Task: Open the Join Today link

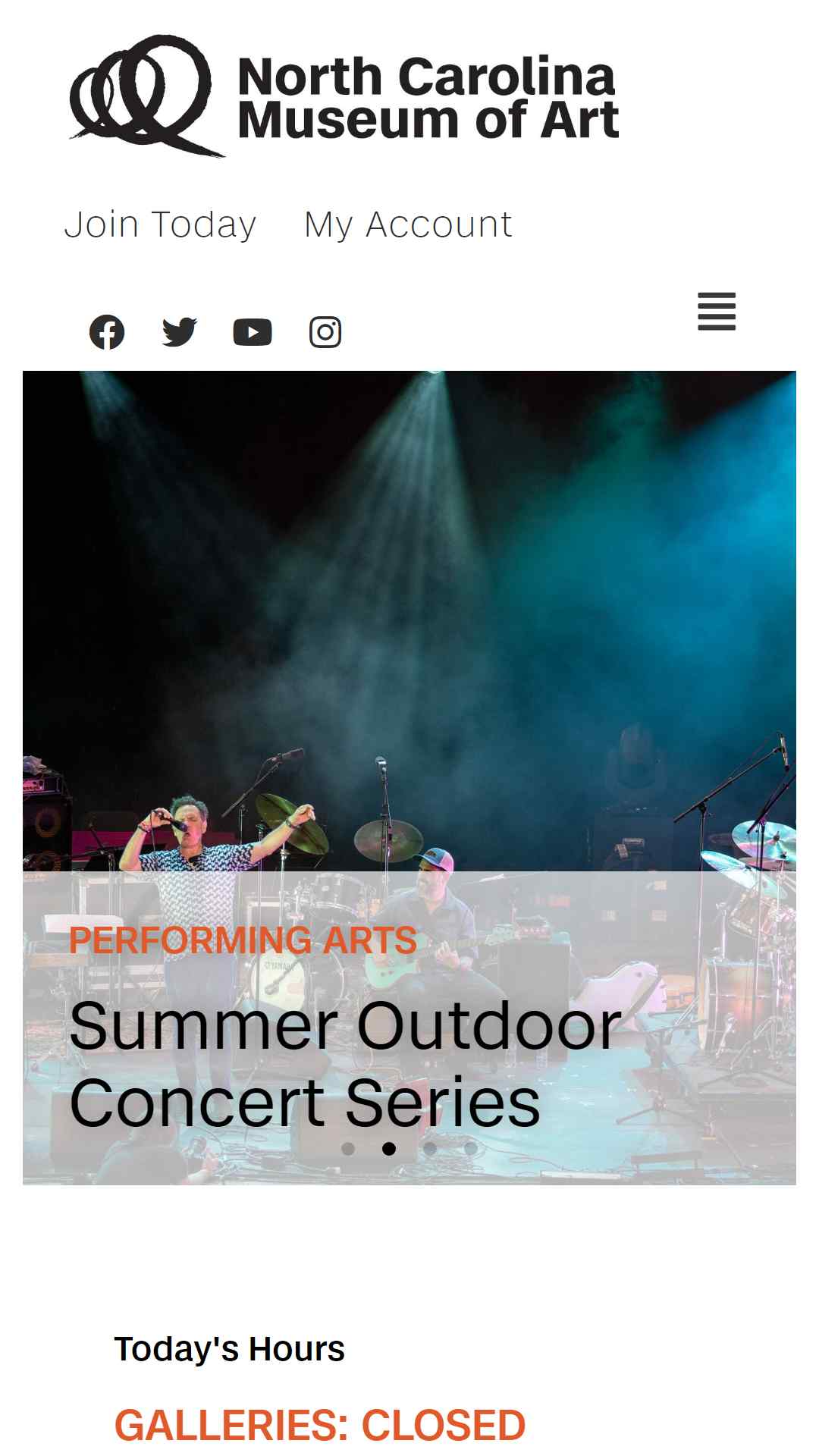Action: 160,224
